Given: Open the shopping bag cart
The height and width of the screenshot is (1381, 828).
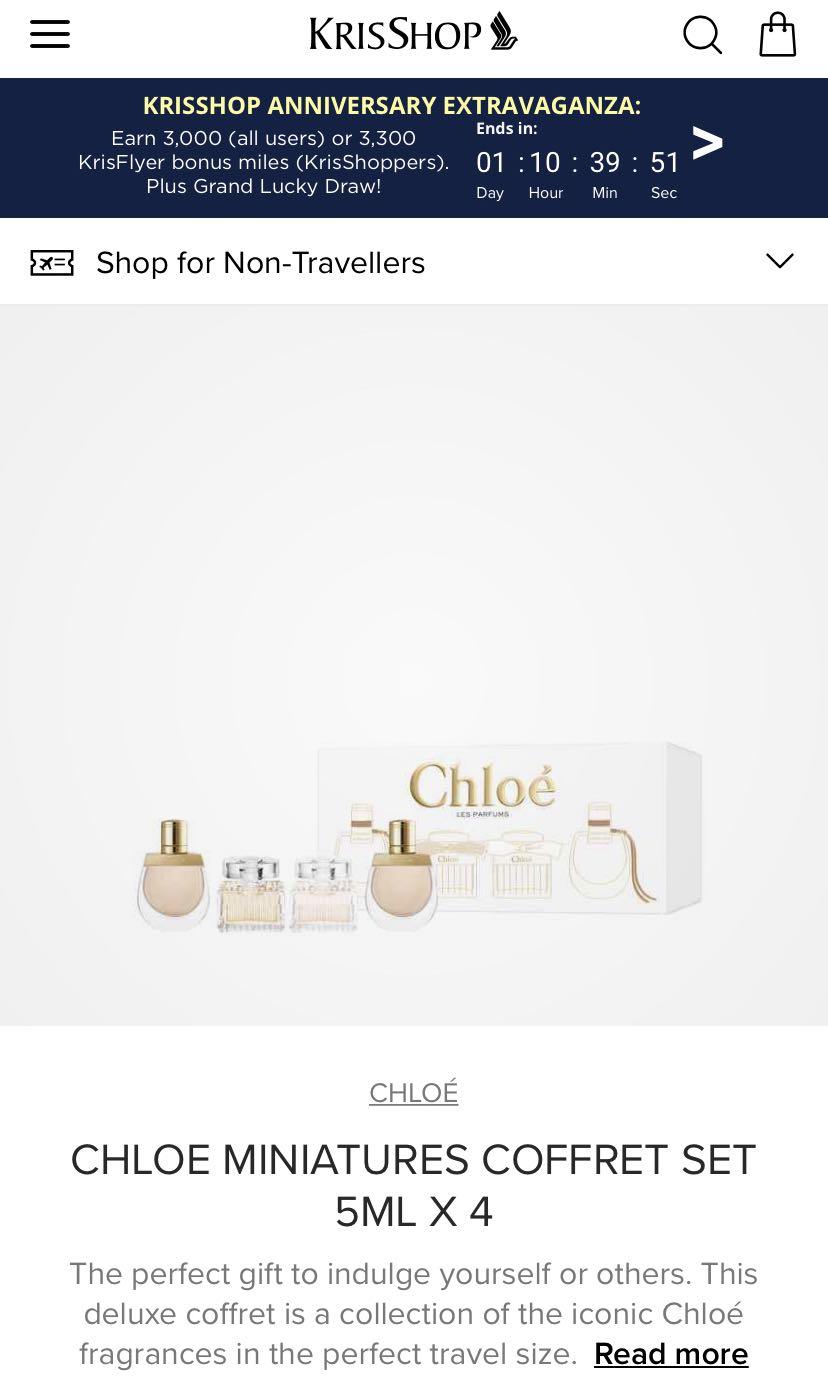Looking at the screenshot, I should (x=777, y=35).
